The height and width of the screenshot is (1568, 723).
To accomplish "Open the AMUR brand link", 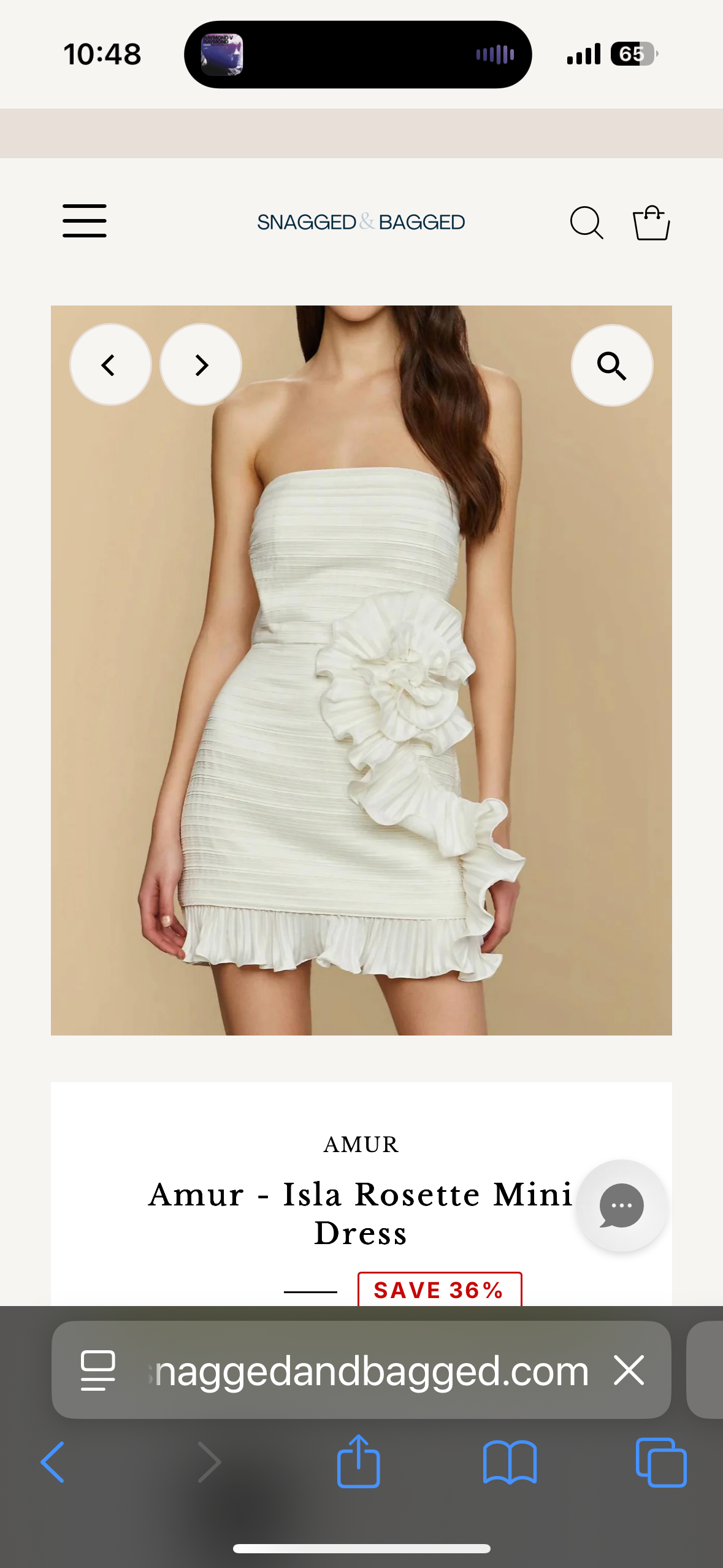I will pos(361,1144).
